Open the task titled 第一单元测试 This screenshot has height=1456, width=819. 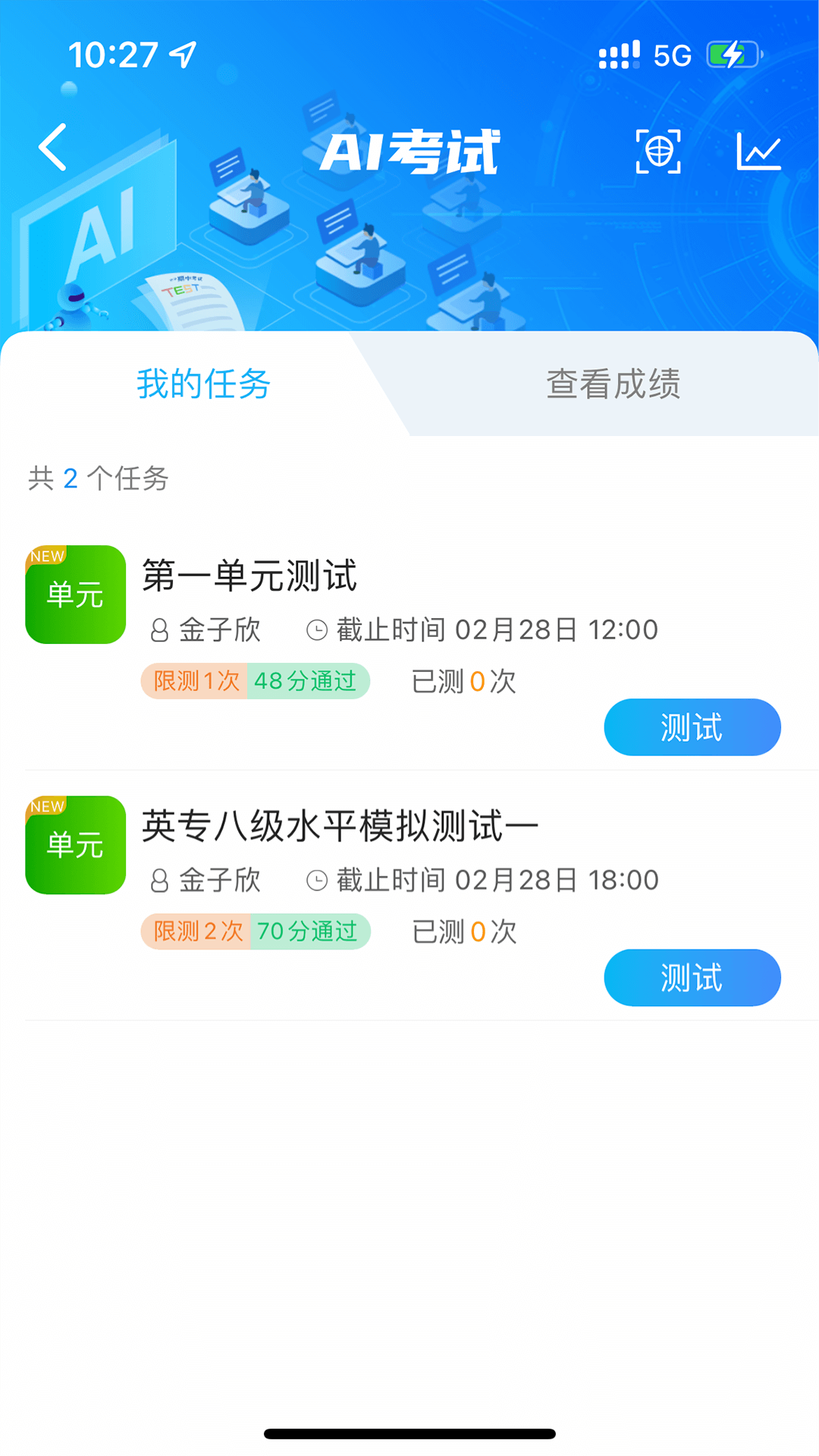pos(250,576)
